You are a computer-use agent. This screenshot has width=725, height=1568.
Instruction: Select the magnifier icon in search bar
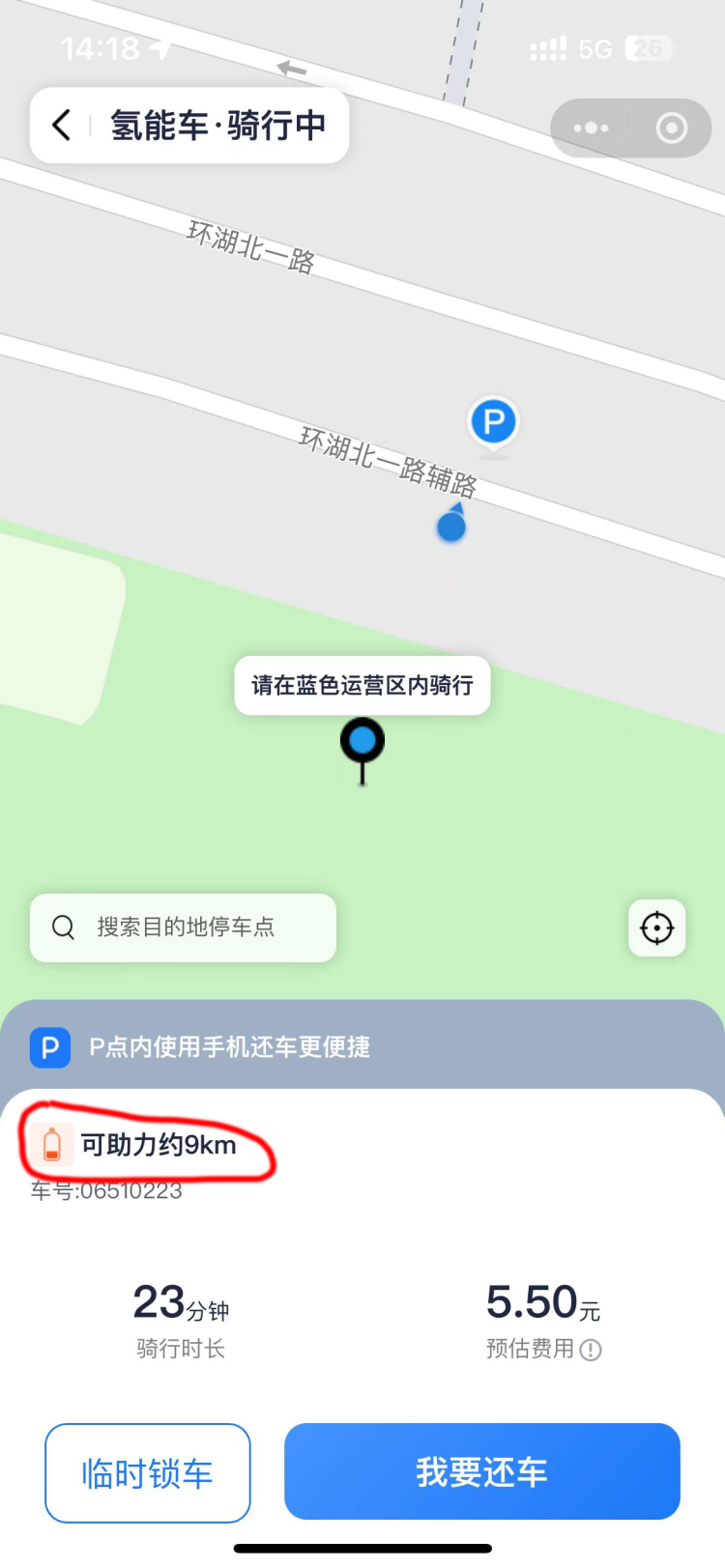point(63,927)
